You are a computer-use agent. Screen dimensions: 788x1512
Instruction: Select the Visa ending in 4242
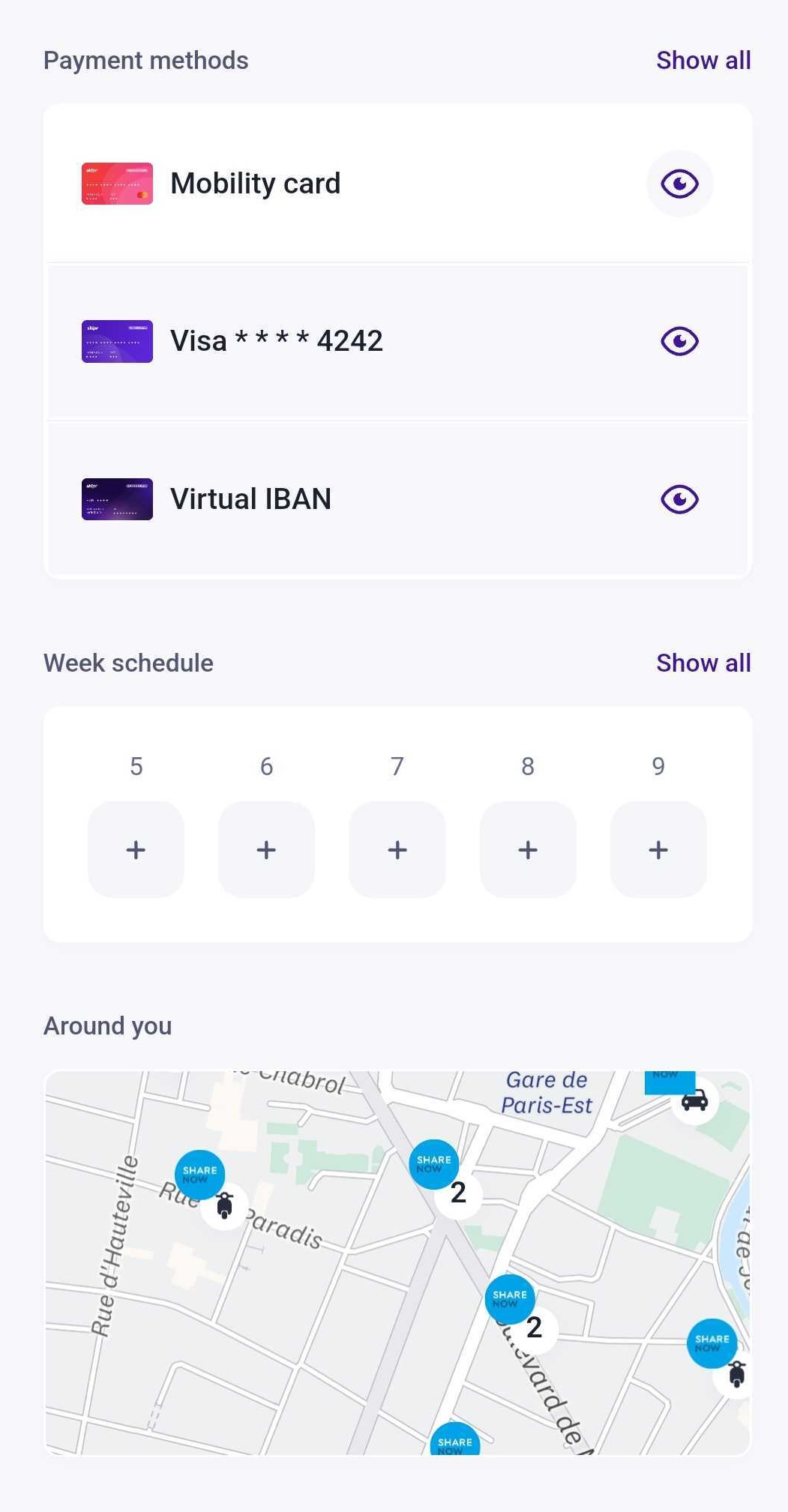(276, 342)
